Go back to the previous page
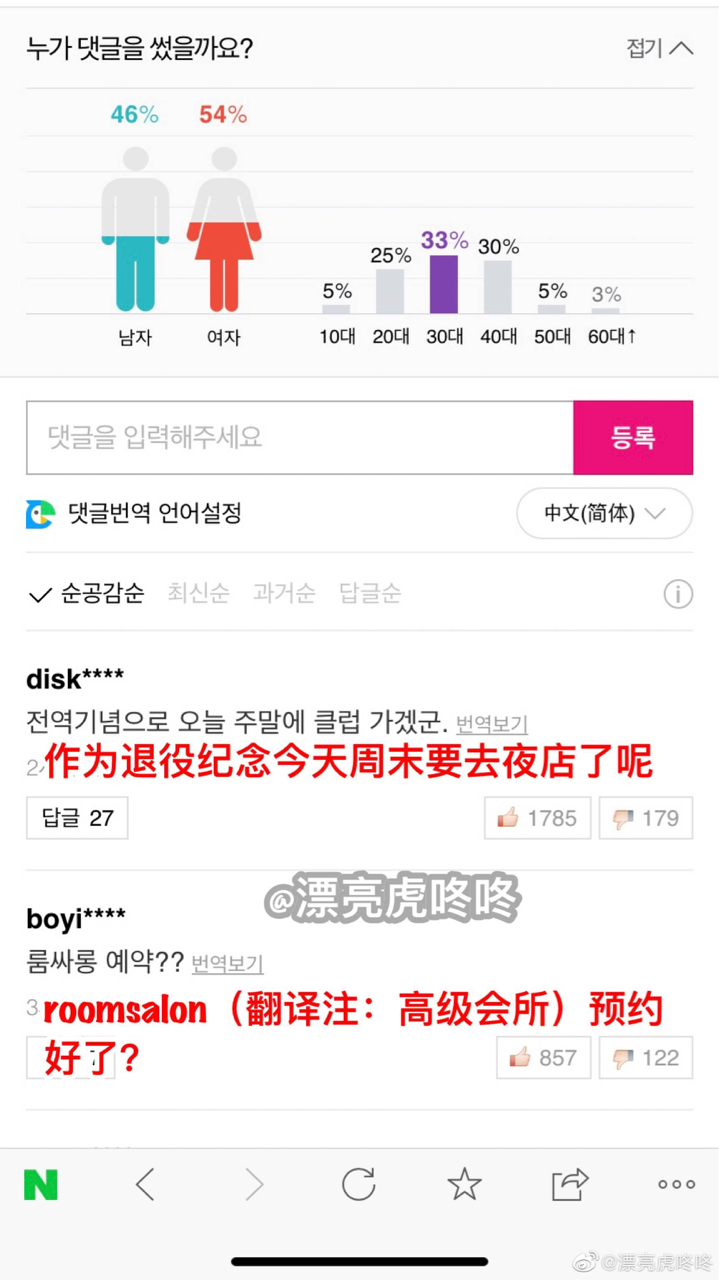Image resolution: width=719 pixels, height=1280 pixels. [x=146, y=1185]
